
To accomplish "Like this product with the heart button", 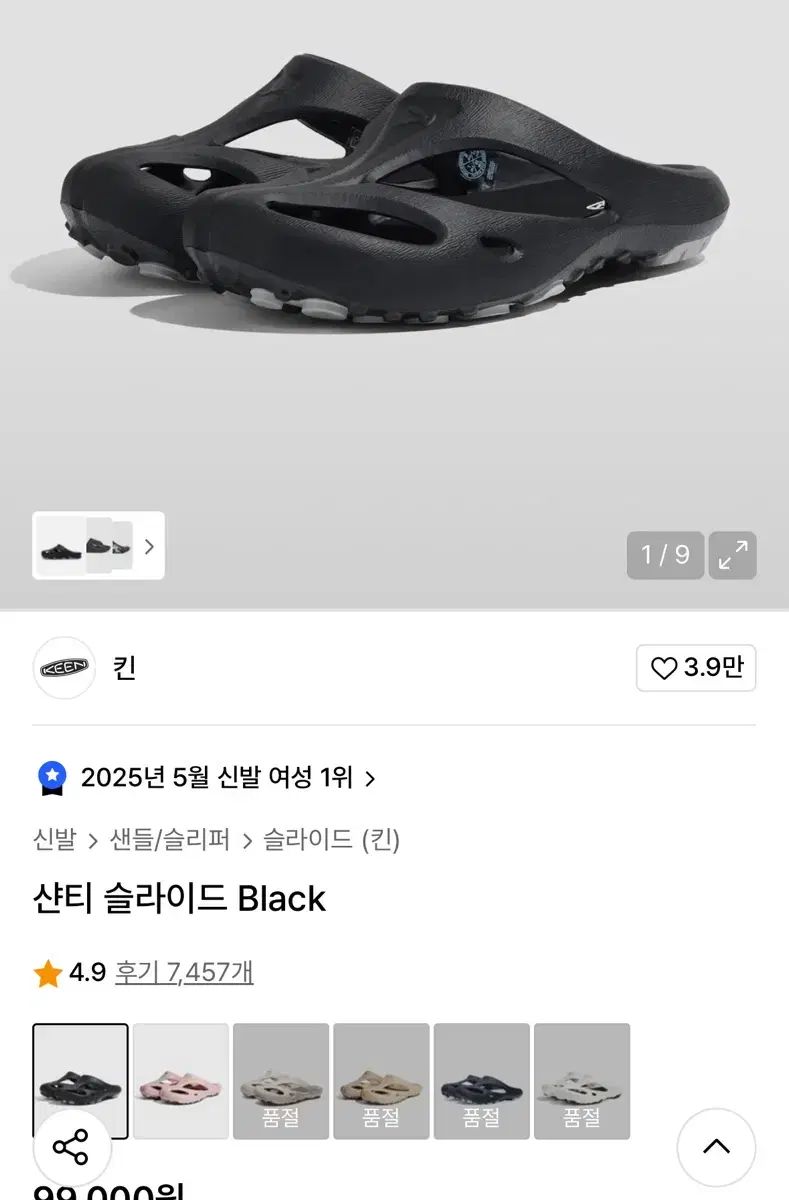I will click(x=696, y=668).
